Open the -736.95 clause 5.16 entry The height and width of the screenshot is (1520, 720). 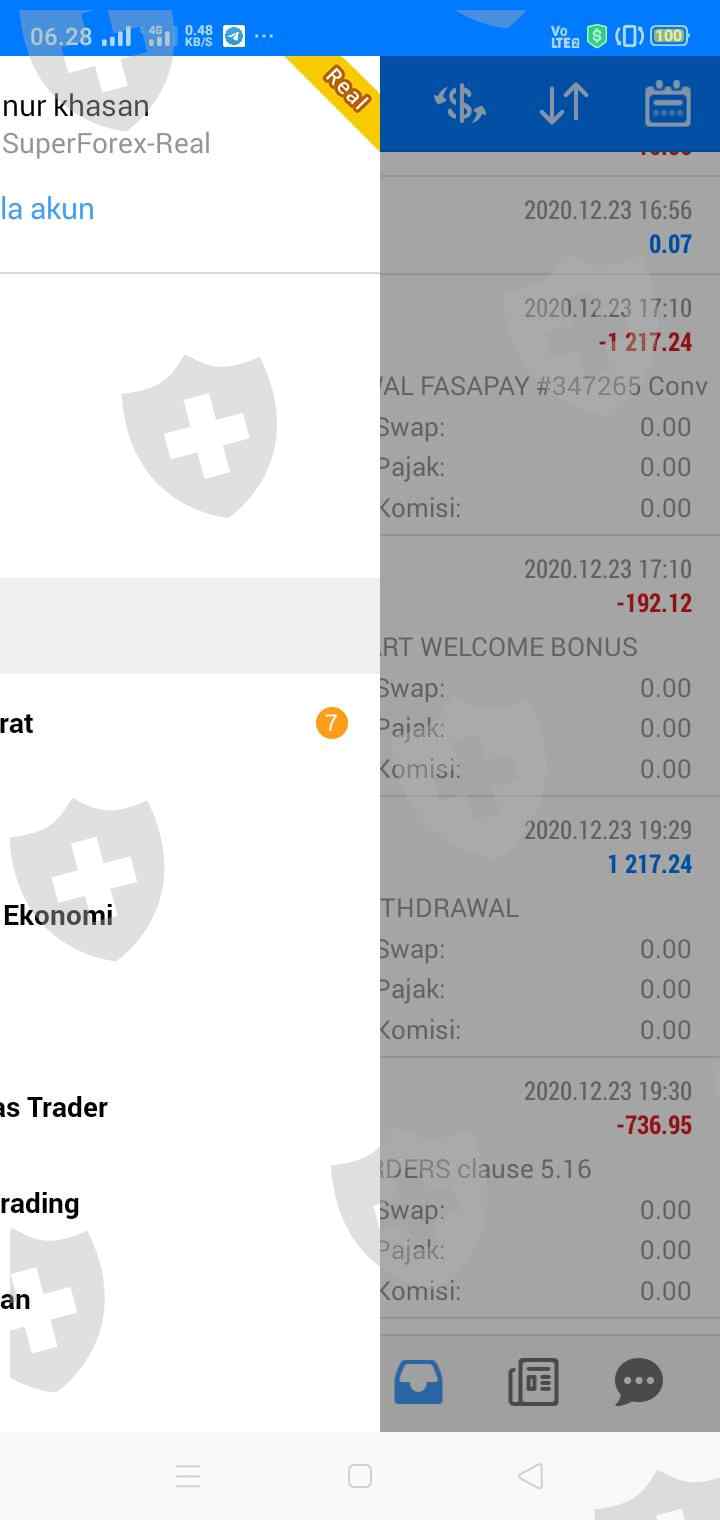[550, 1188]
